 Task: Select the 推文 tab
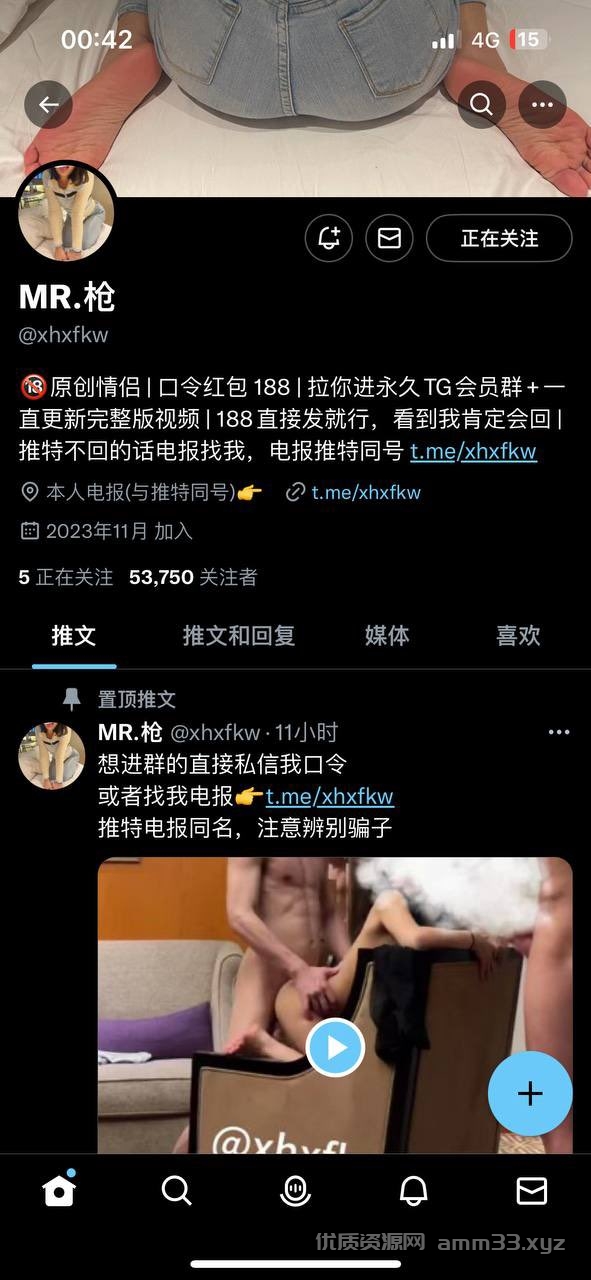(74, 636)
